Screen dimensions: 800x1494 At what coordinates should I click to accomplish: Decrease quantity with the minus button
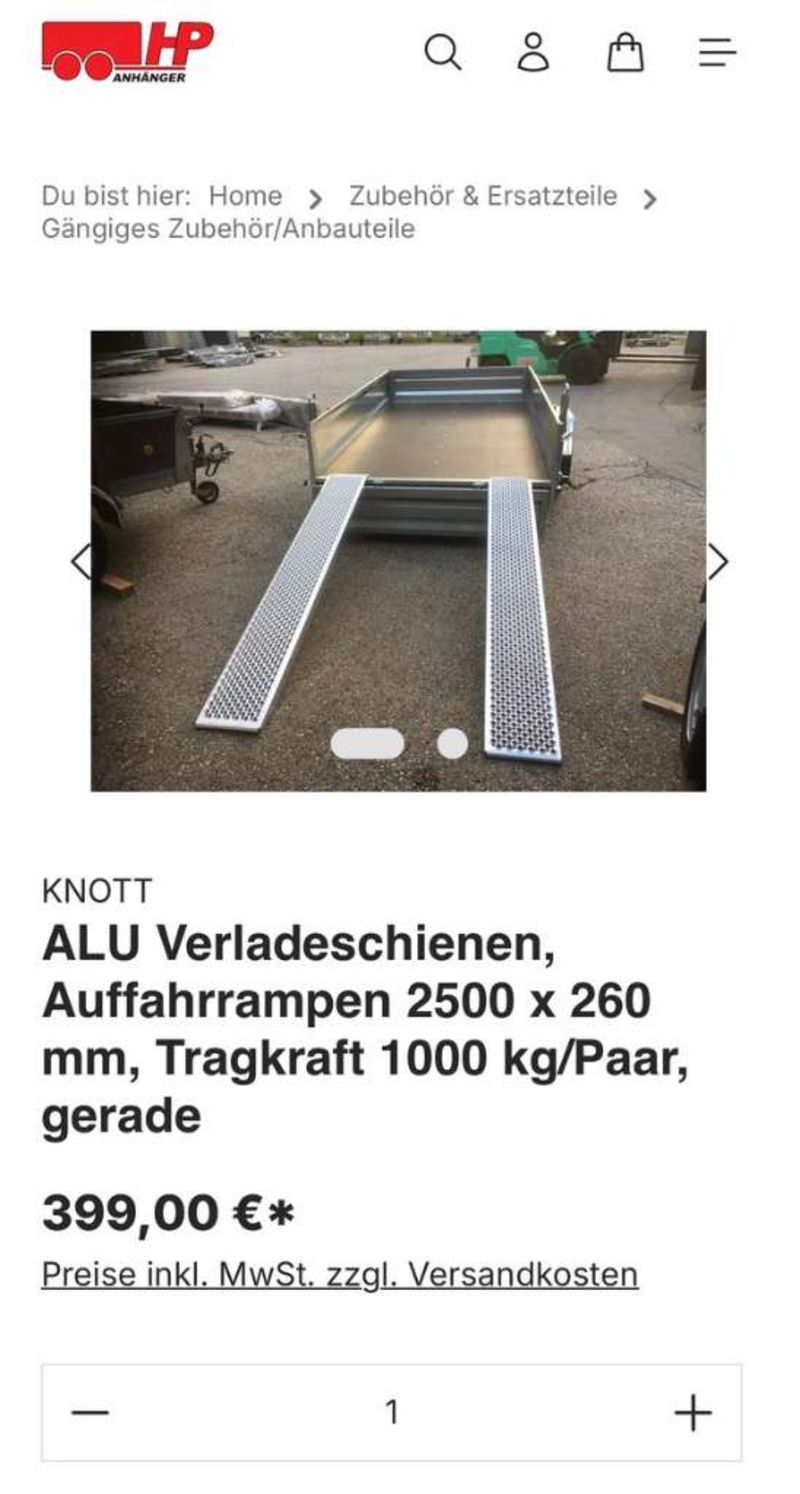coord(90,1412)
